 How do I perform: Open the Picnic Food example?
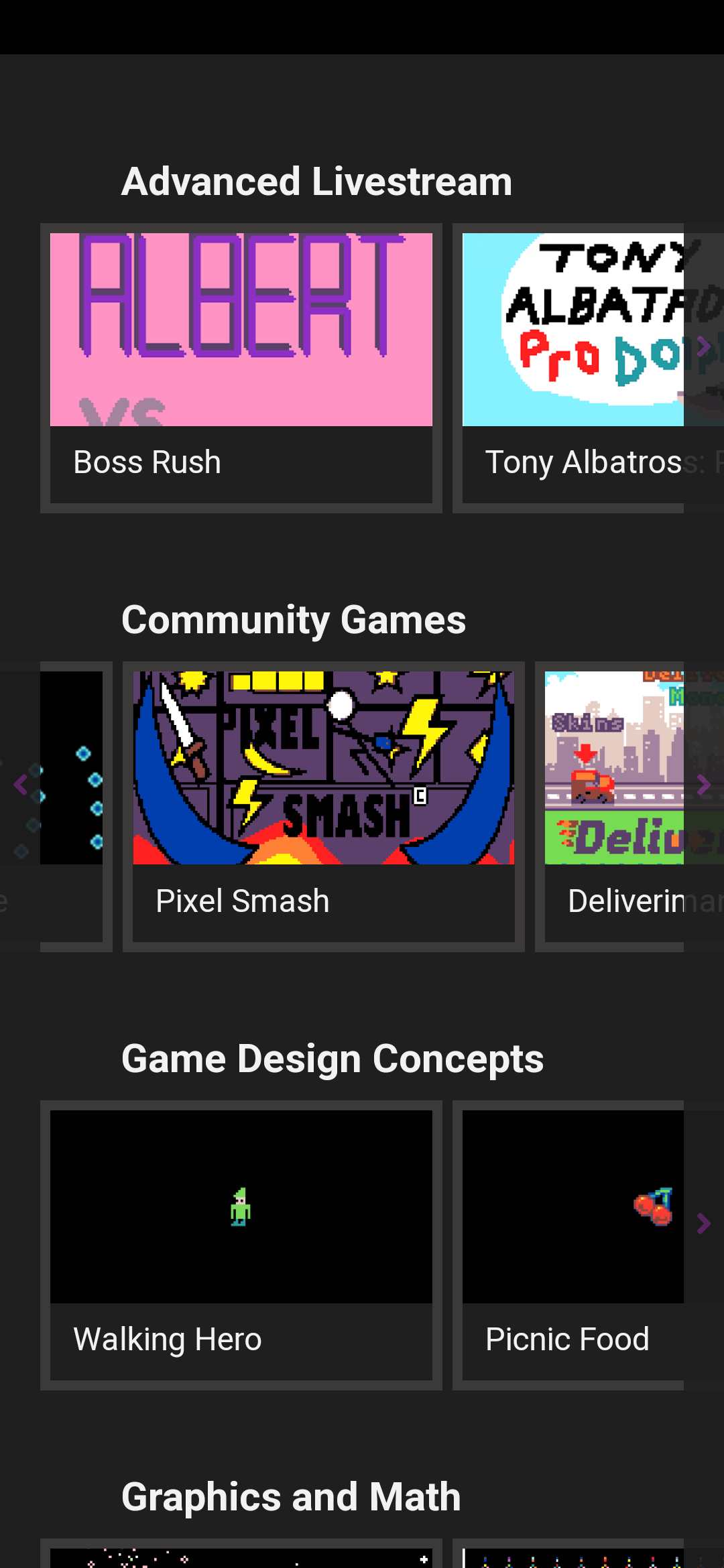pos(573,1245)
